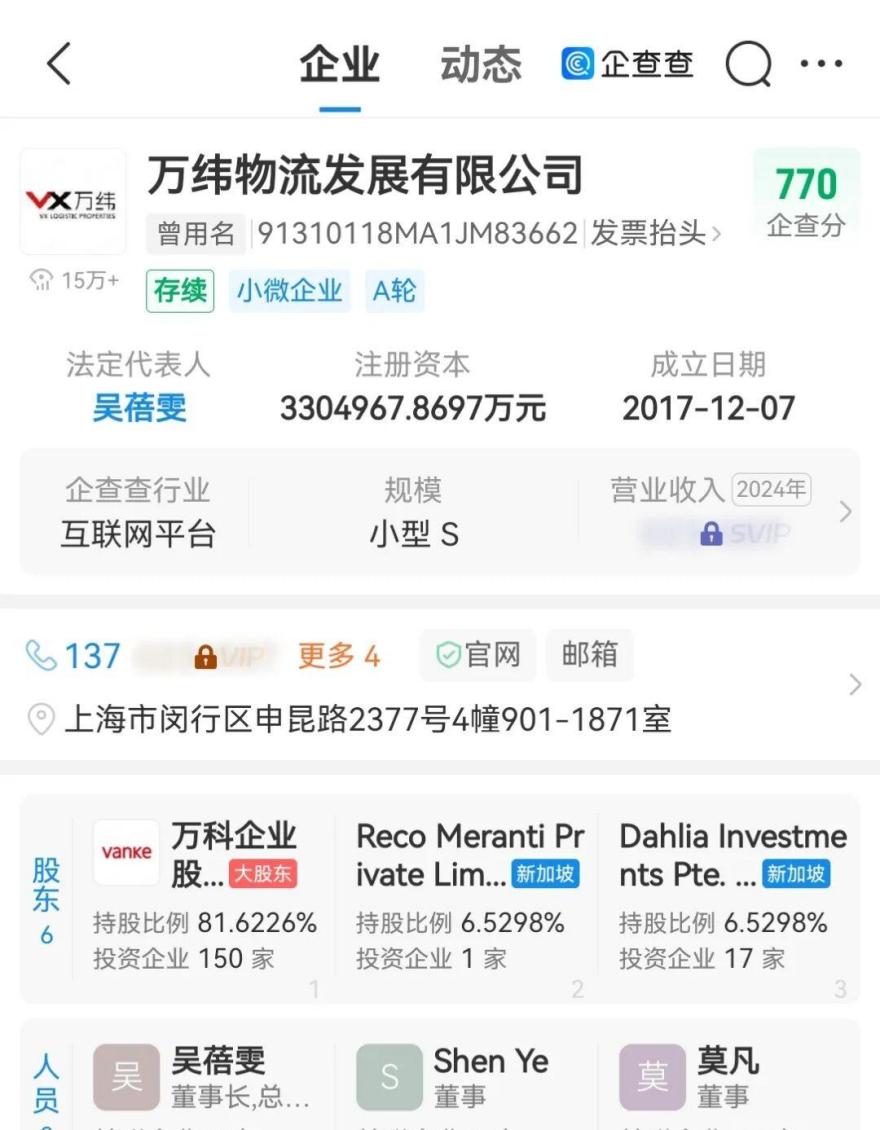The width and height of the screenshot is (880, 1130).
Task: Tap the search magnifier icon
Action: pos(747,62)
